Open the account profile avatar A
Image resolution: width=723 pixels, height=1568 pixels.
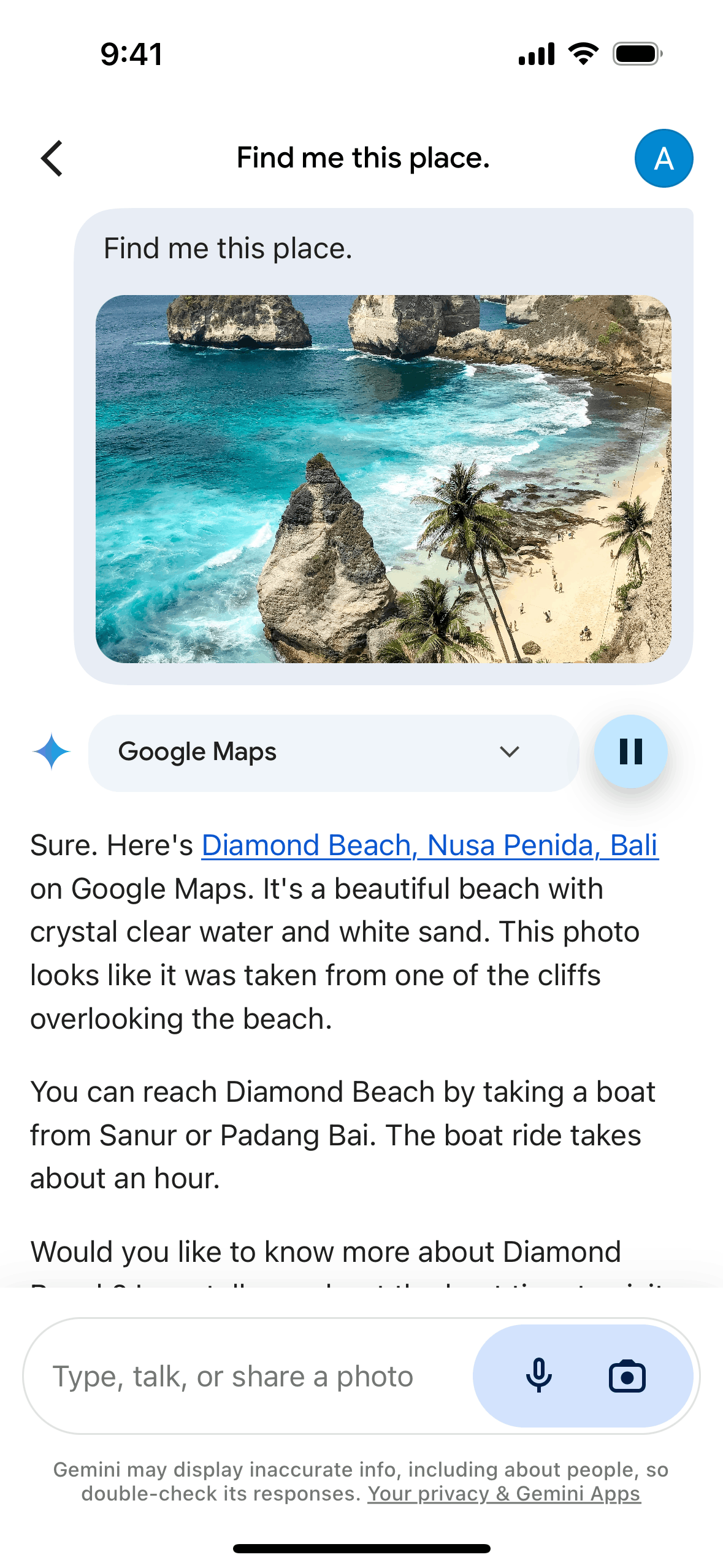(664, 158)
